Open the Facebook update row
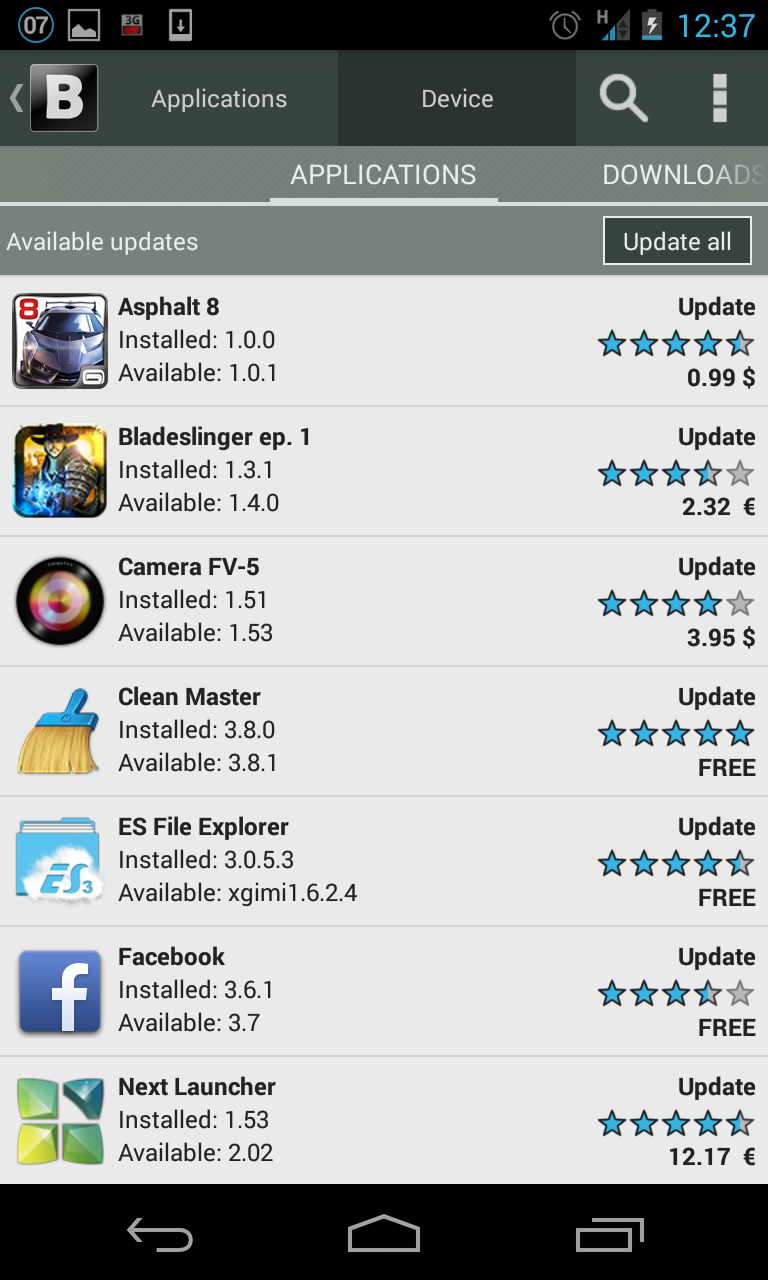The image size is (768, 1280). tap(384, 991)
